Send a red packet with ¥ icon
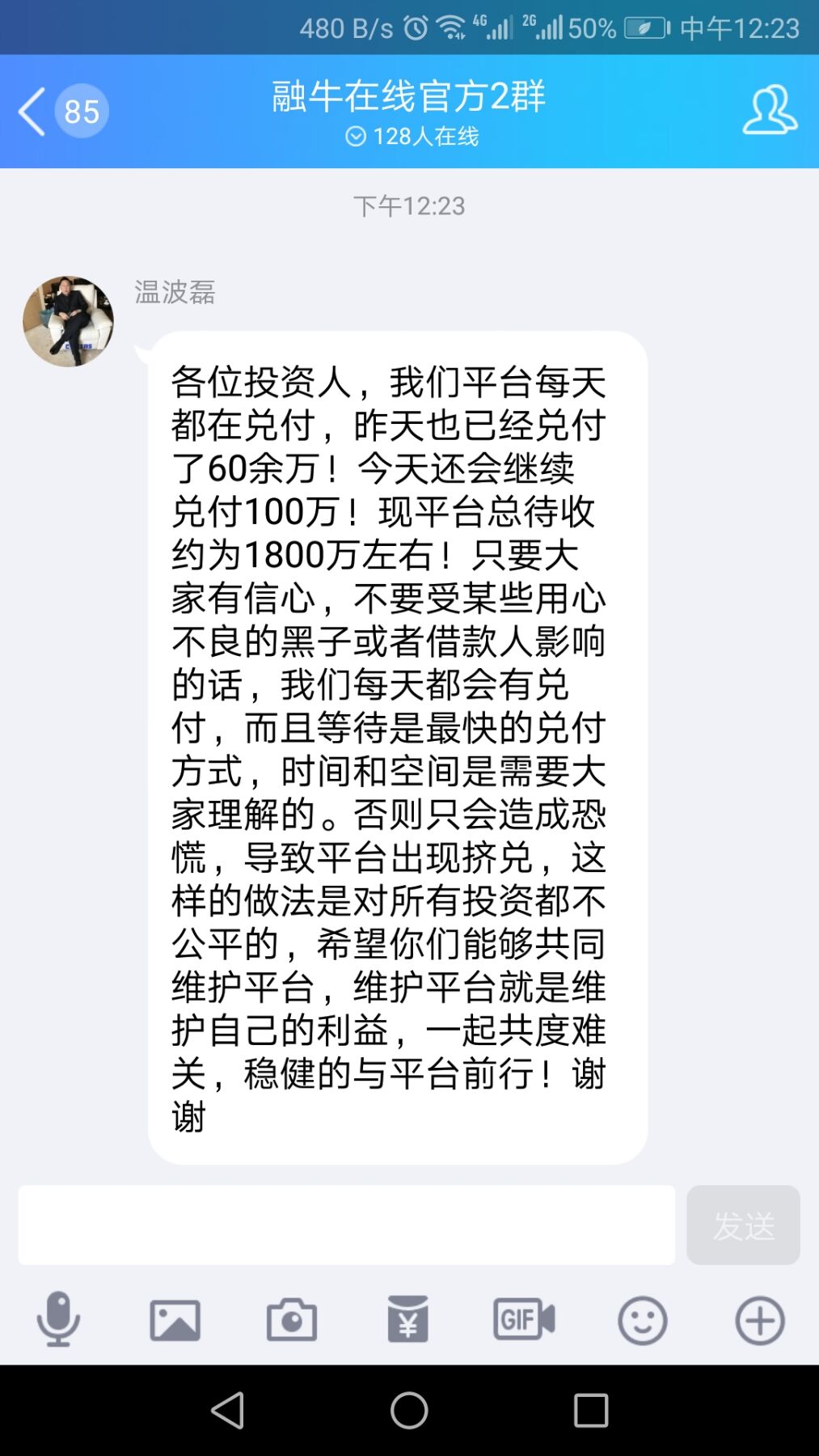The image size is (819, 1456). click(x=408, y=1320)
